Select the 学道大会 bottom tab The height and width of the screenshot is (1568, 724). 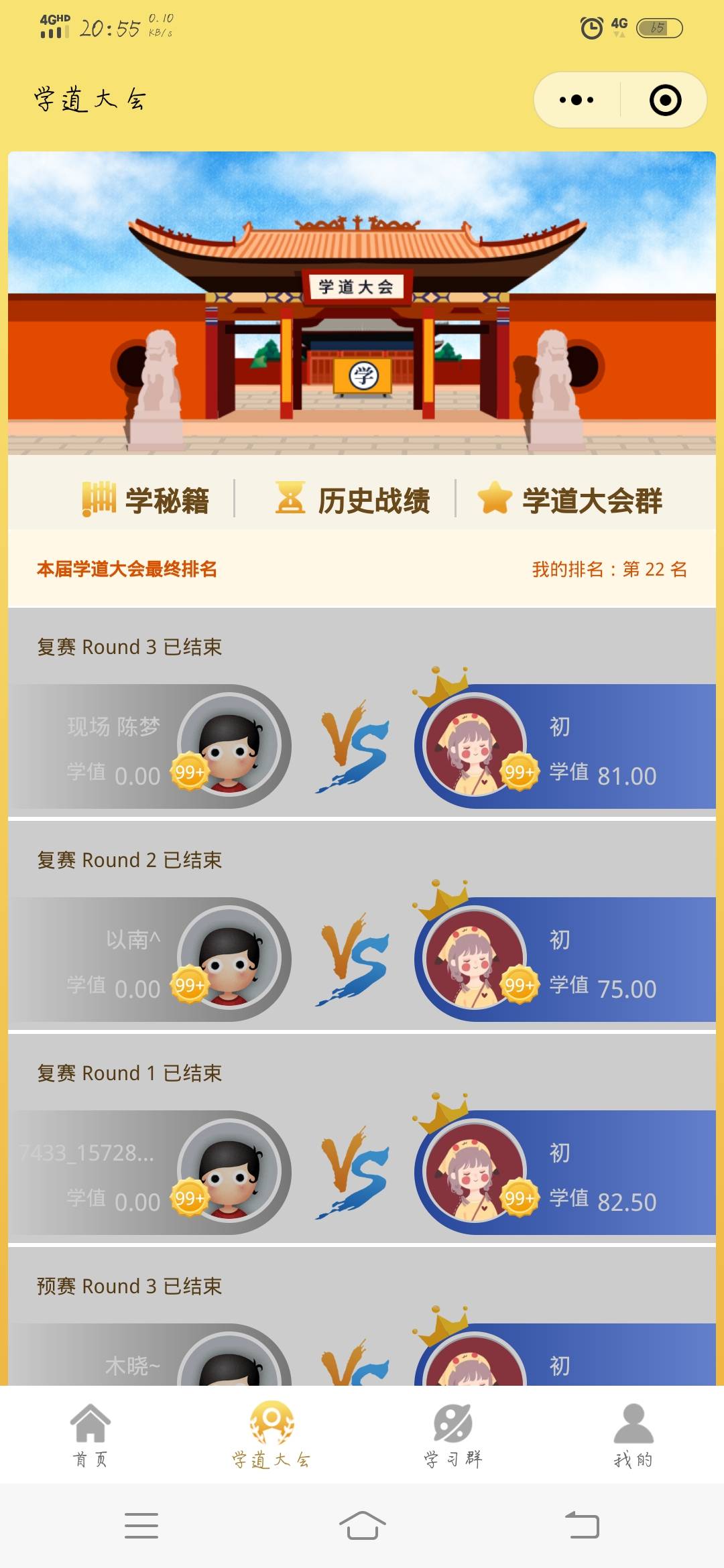271,1434
